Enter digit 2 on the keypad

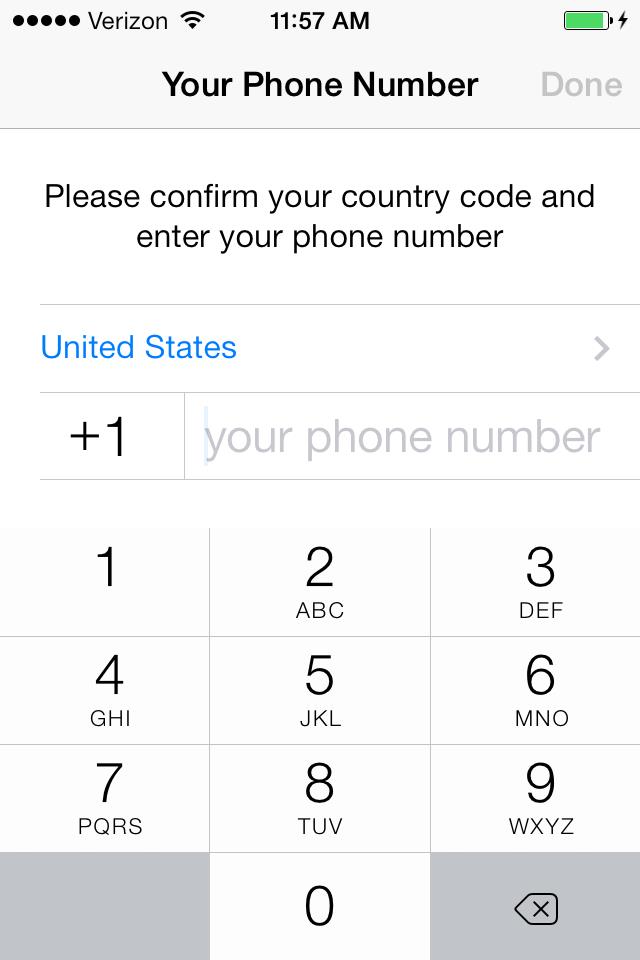[320, 582]
